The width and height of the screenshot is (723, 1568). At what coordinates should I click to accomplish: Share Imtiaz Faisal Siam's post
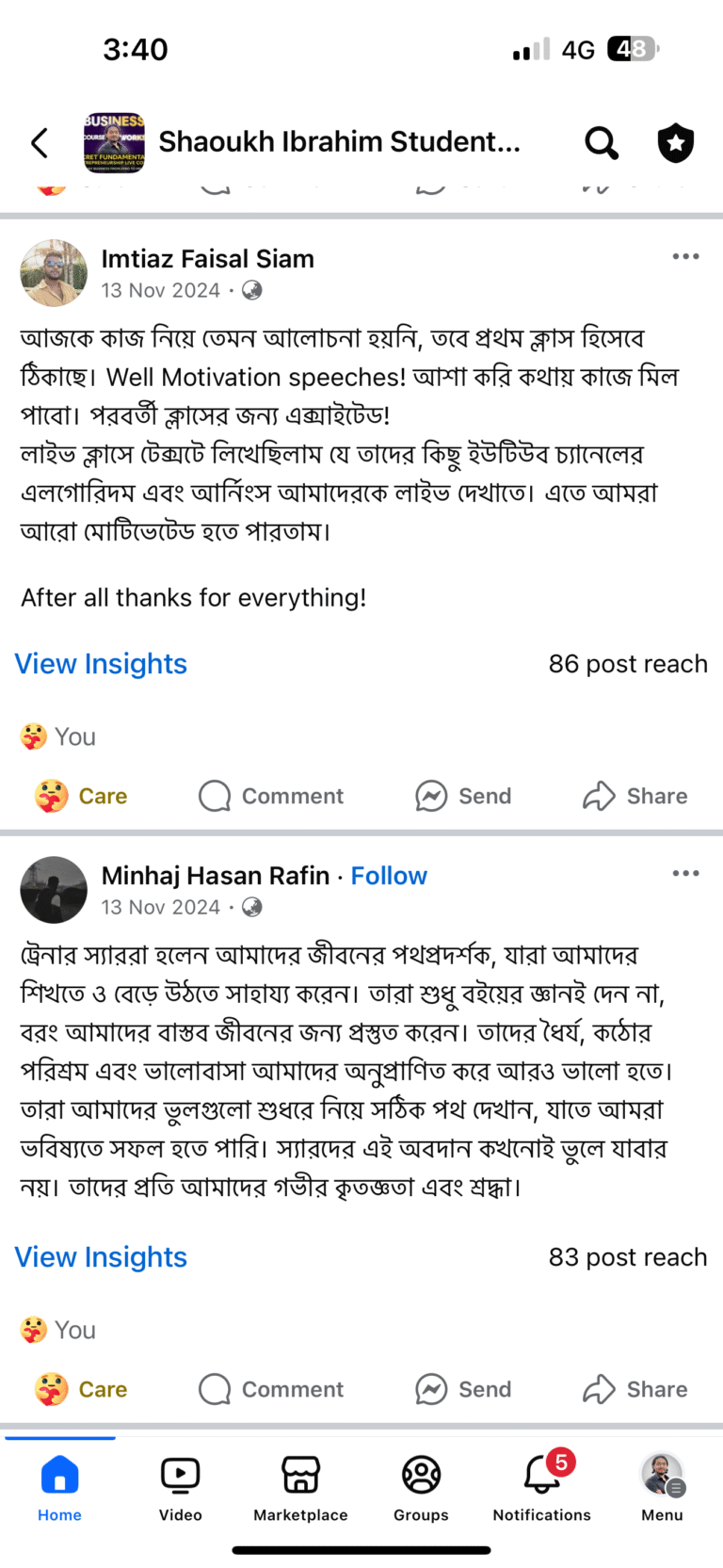click(635, 796)
